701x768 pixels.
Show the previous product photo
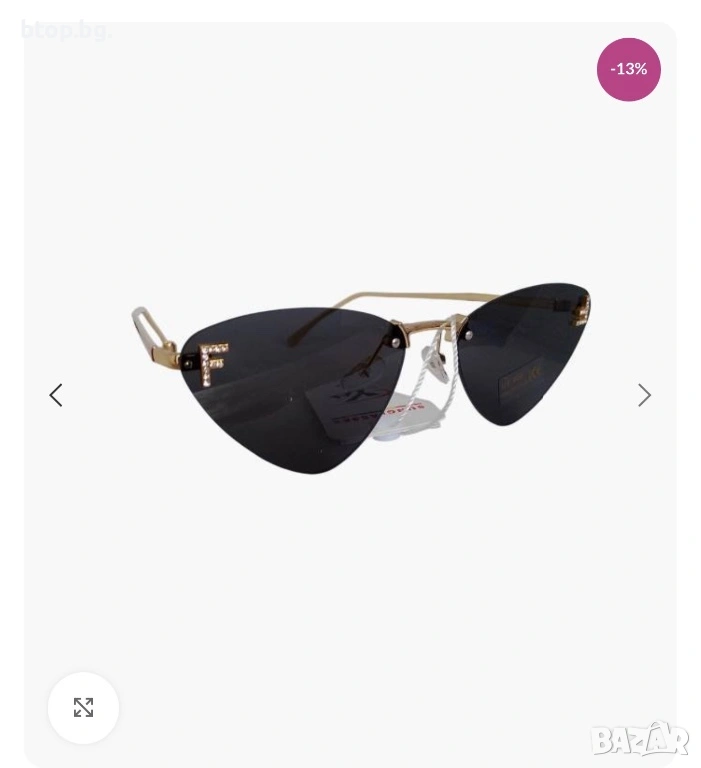coord(56,395)
